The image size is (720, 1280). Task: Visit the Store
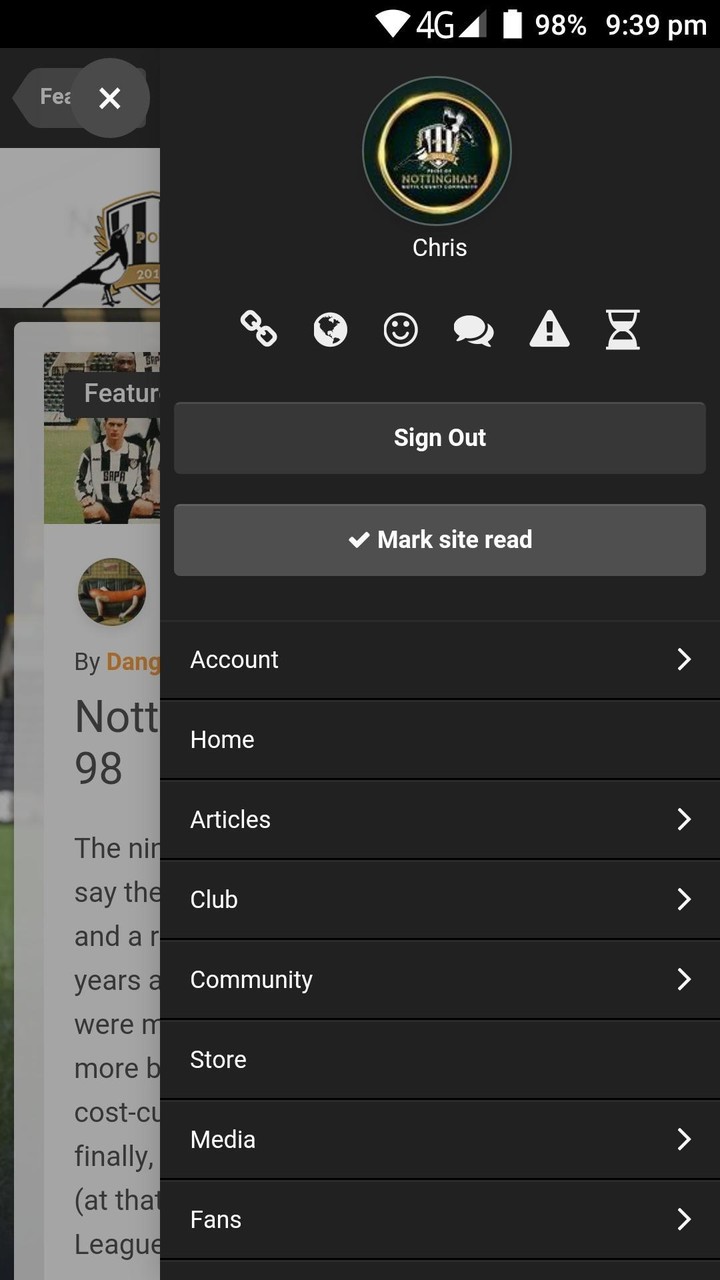[x=440, y=1060]
